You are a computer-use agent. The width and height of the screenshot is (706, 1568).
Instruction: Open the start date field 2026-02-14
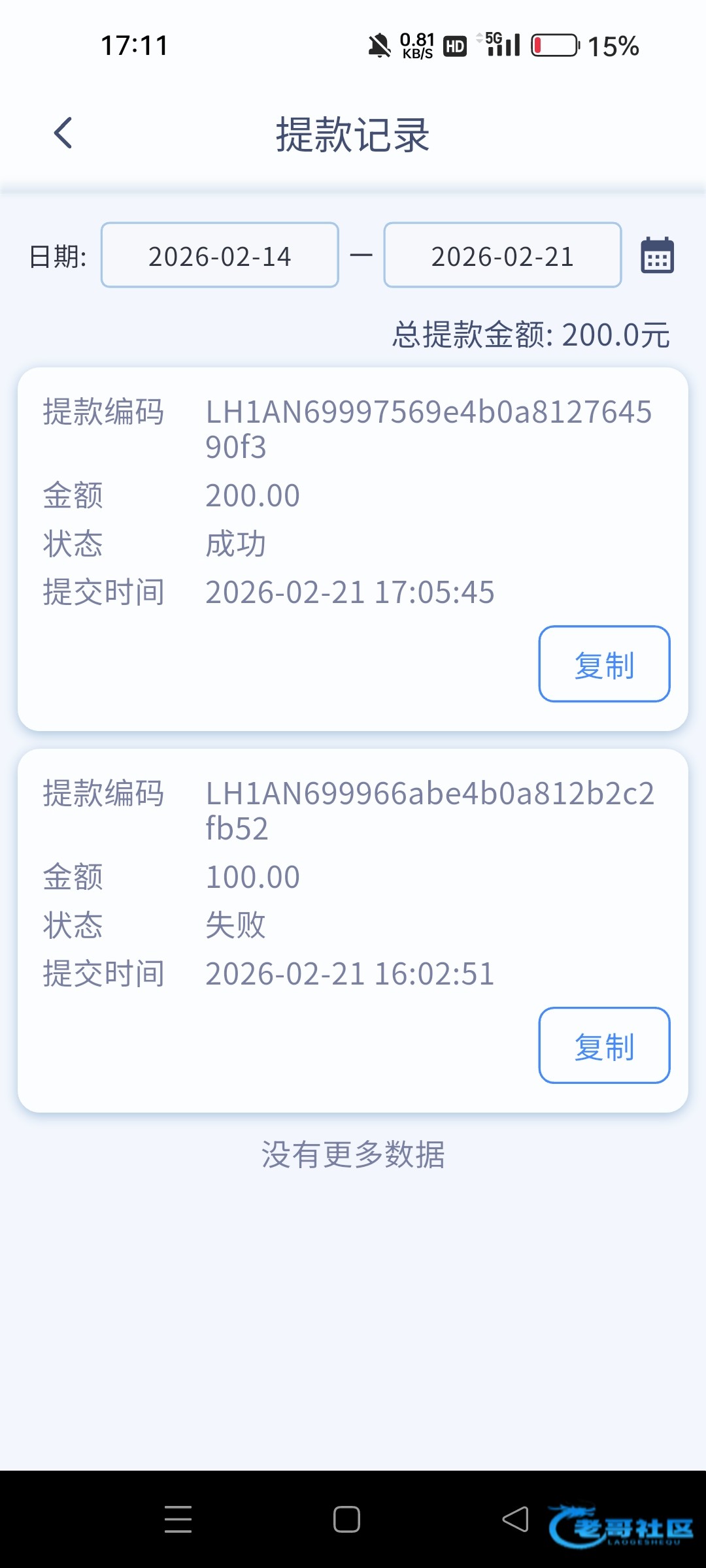click(x=220, y=255)
